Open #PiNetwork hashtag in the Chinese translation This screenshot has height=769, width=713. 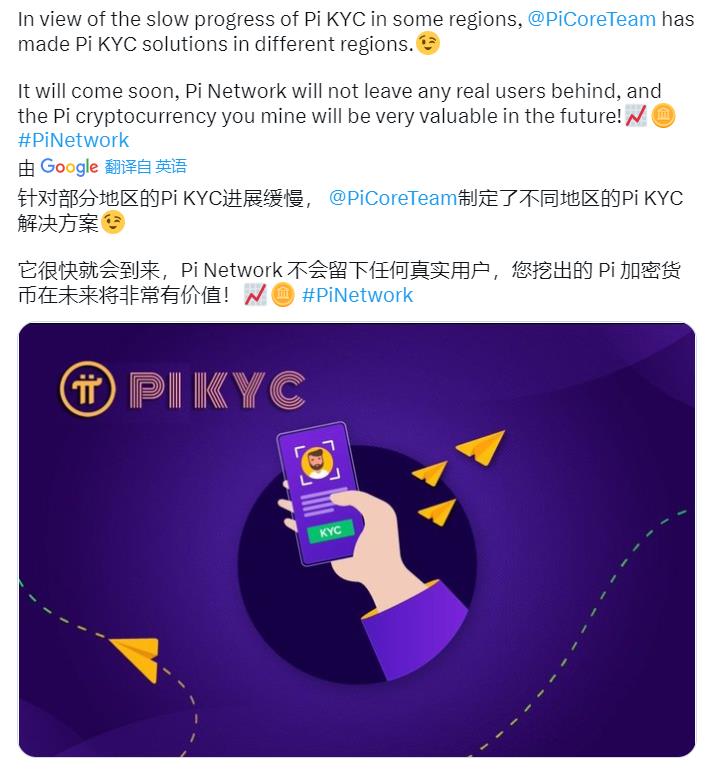(x=357, y=295)
